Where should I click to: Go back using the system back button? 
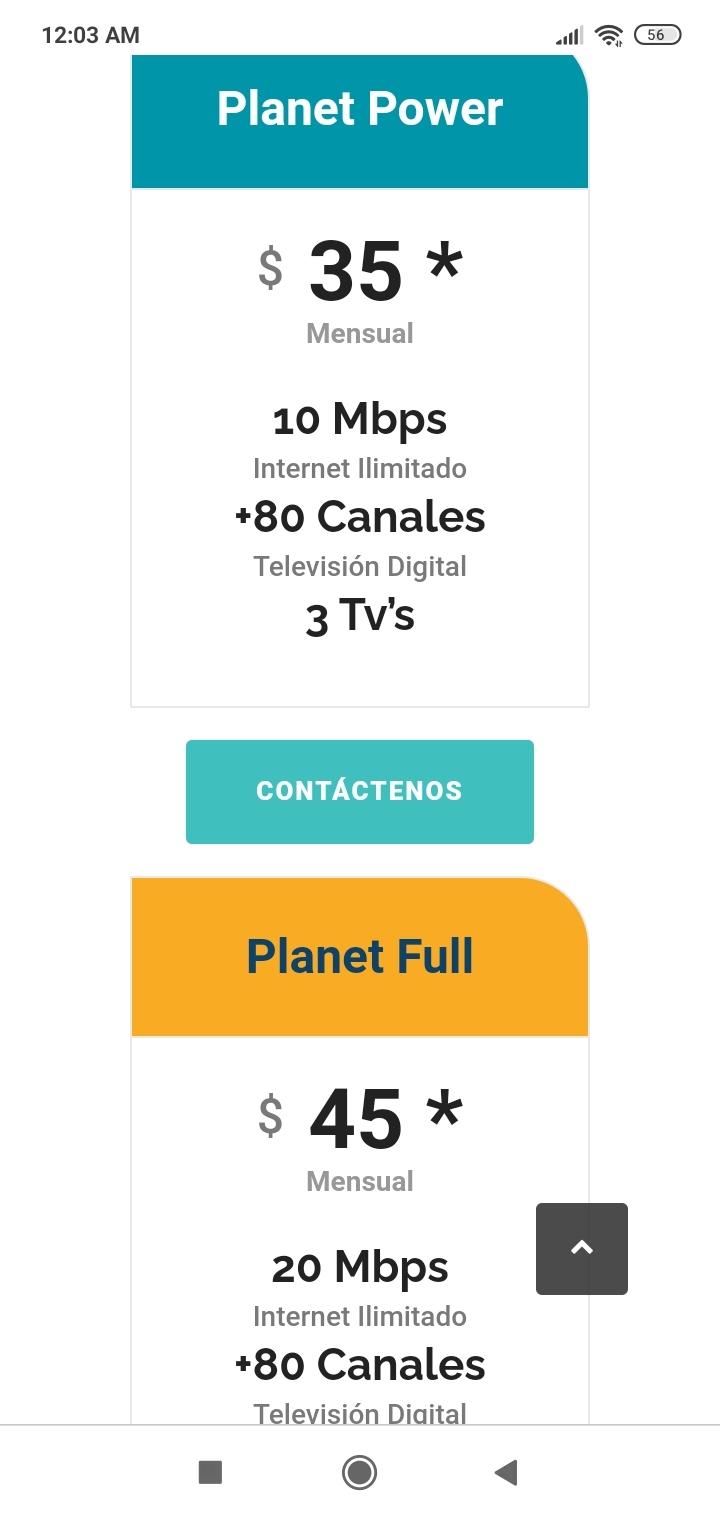506,1472
